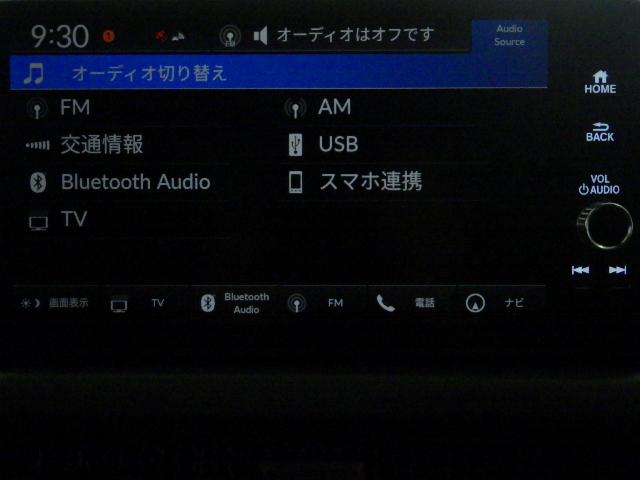Tap the Audio Source button
The width and height of the screenshot is (640, 480).
point(509,36)
